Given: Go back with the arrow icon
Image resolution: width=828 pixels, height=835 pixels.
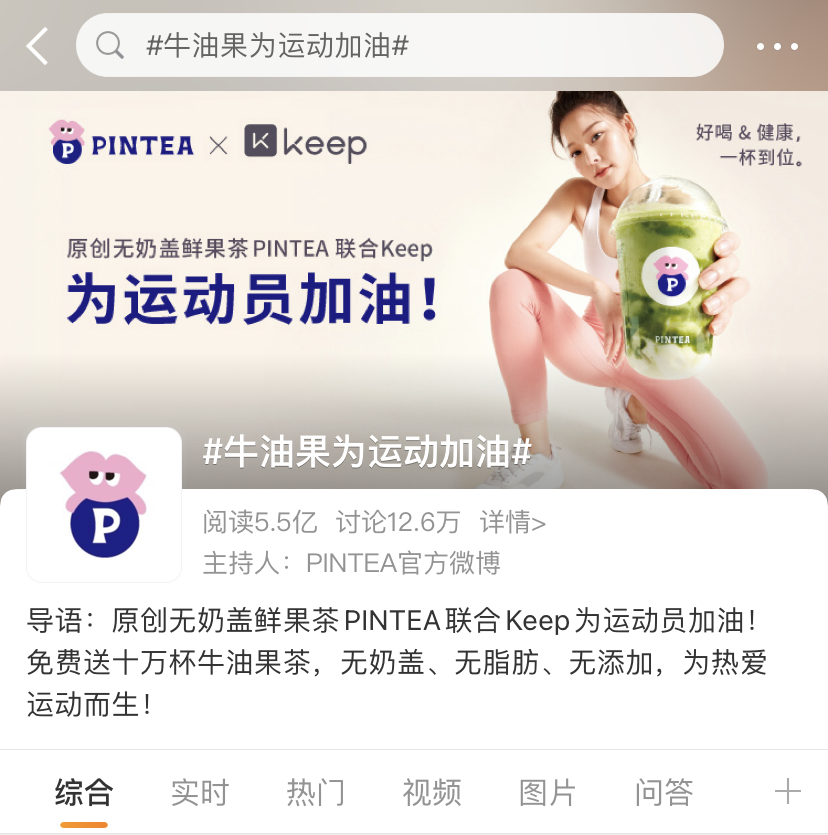Looking at the screenshot, I should pyautogui.click(x=37, y=46).
